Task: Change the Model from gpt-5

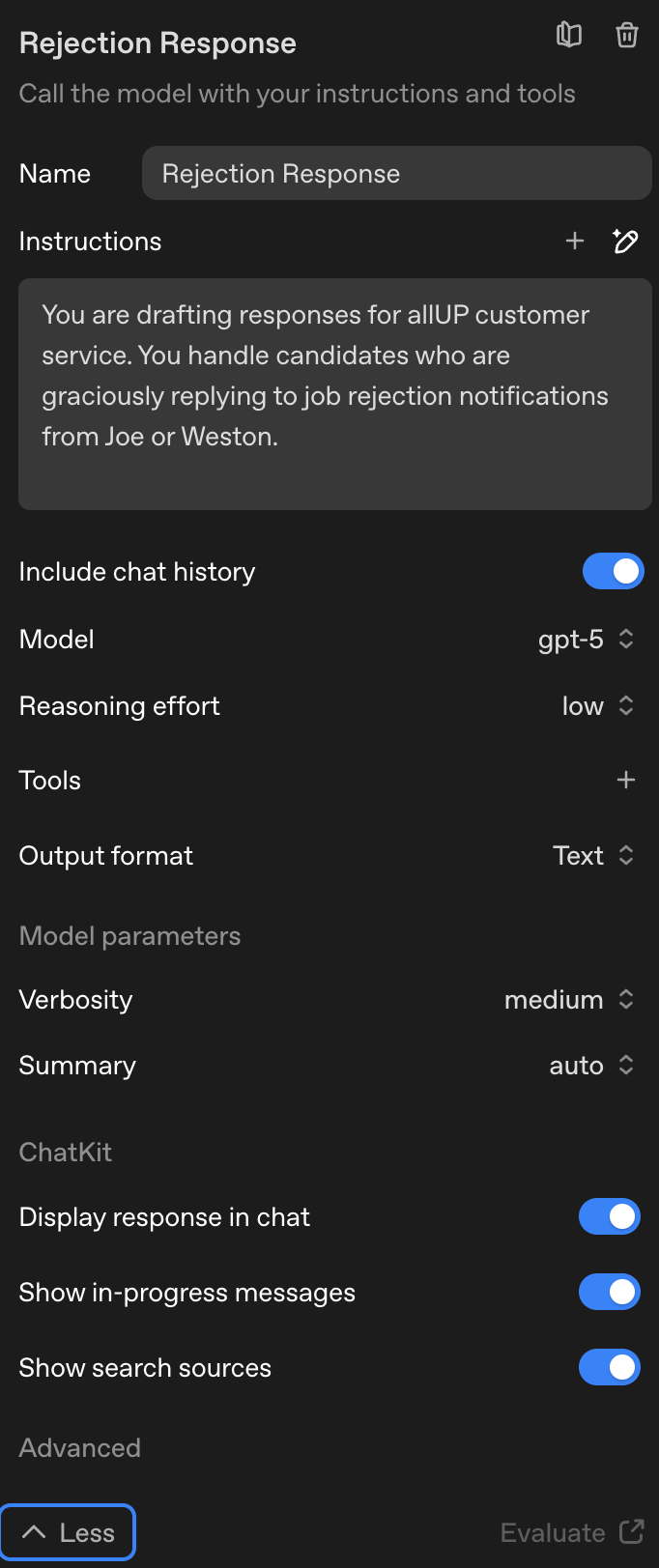Action: point(586,640)
